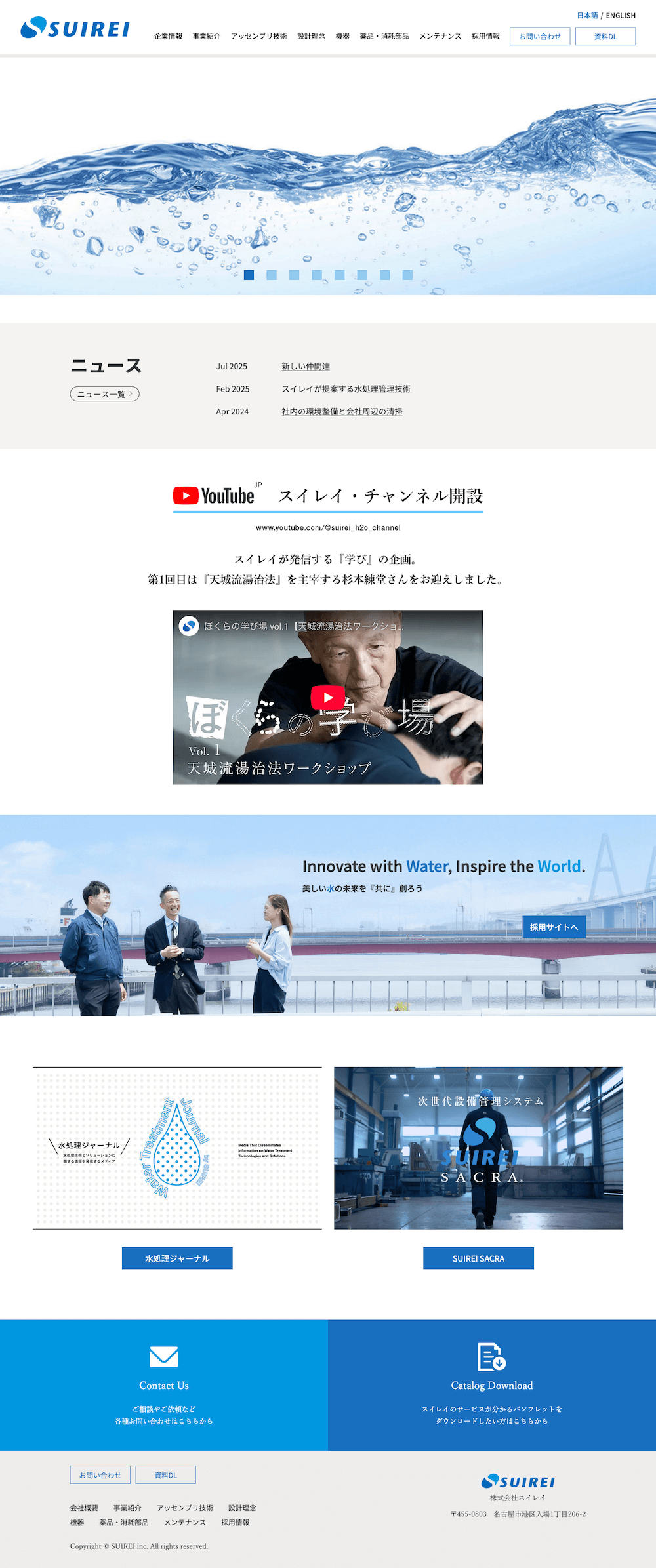Open the メンテナンス item in the top navigation
656x1568 pixels.
pos(440,37)
